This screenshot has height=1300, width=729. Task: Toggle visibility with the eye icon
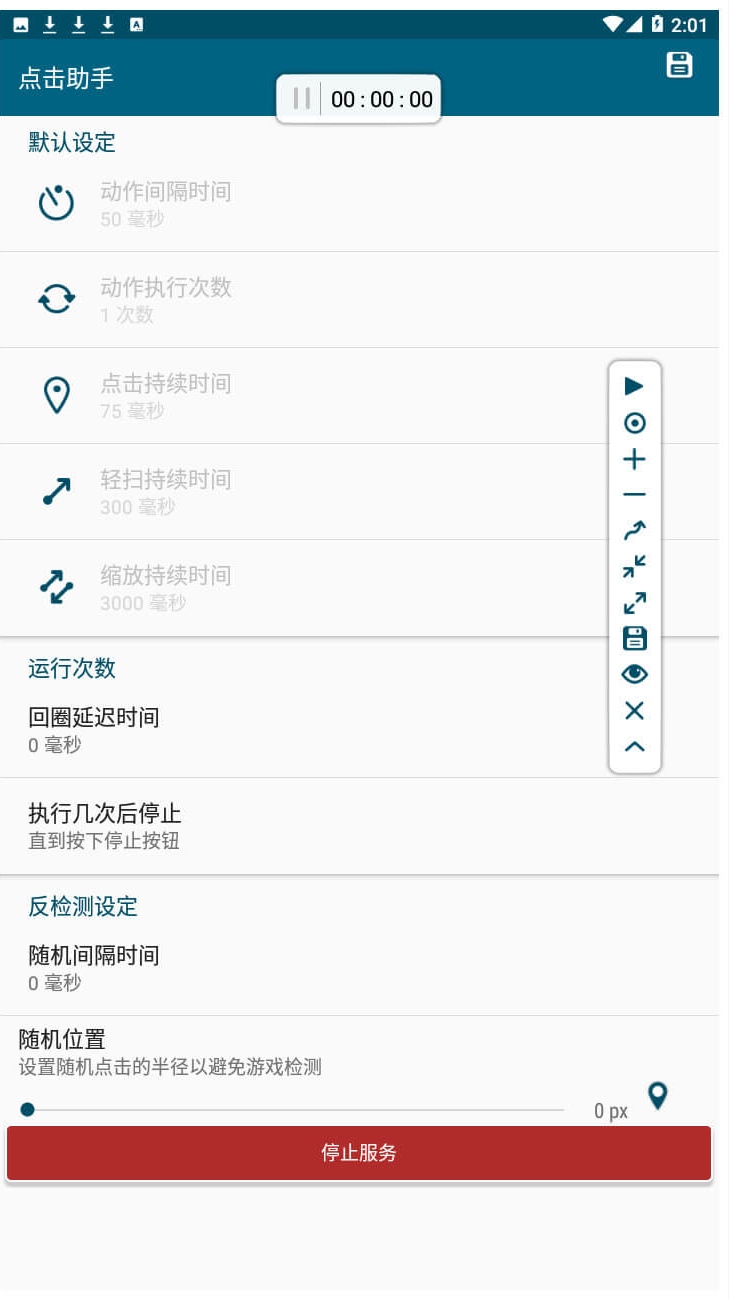(x=634, y=674)
